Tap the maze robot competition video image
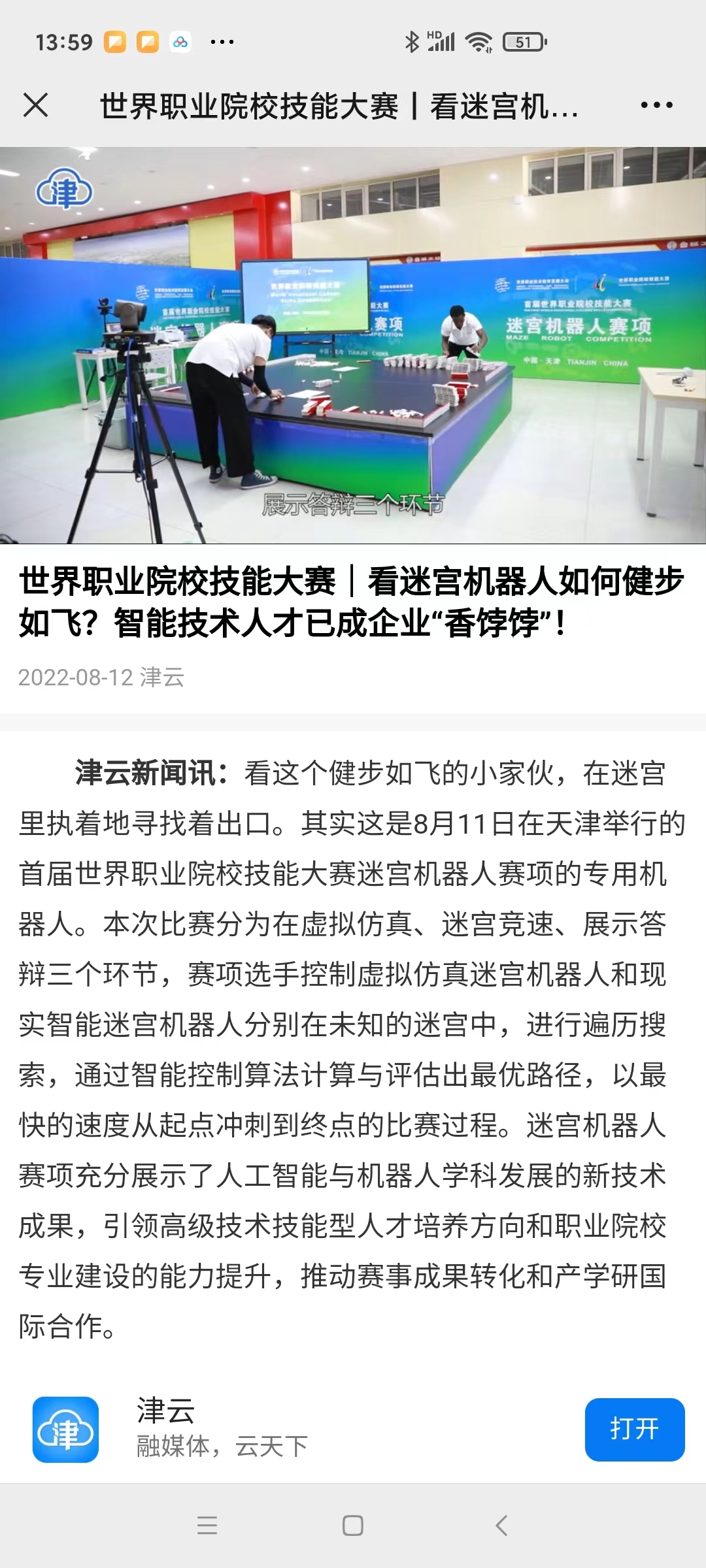Image resolution: width=706 pixels, height=1568 pixels. pos(353,345)
